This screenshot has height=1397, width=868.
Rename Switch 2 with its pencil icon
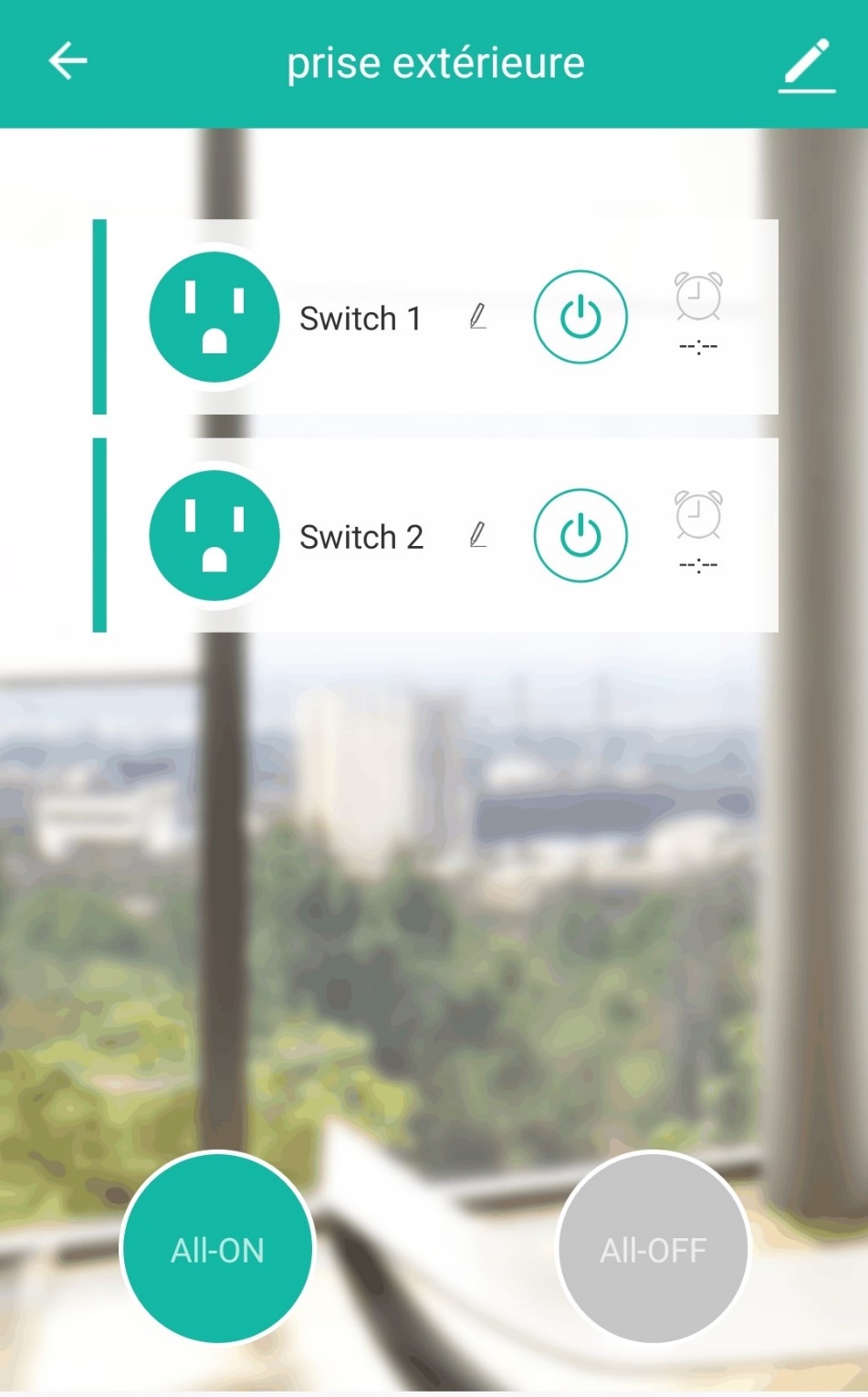[477, 535]
